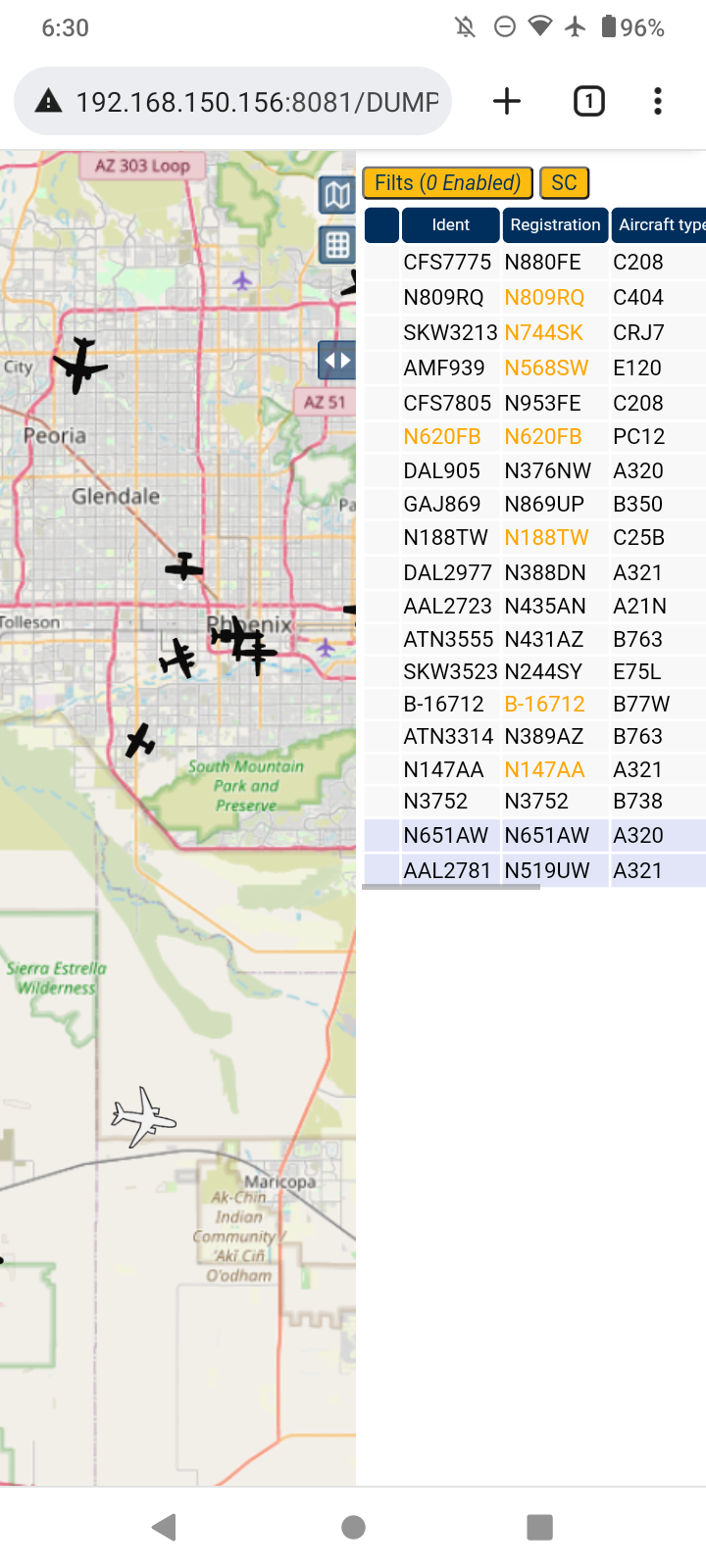The width and height of the screenshot is (706, 1568).
Task: Open registration link B-16712
Action: (544, 705)
